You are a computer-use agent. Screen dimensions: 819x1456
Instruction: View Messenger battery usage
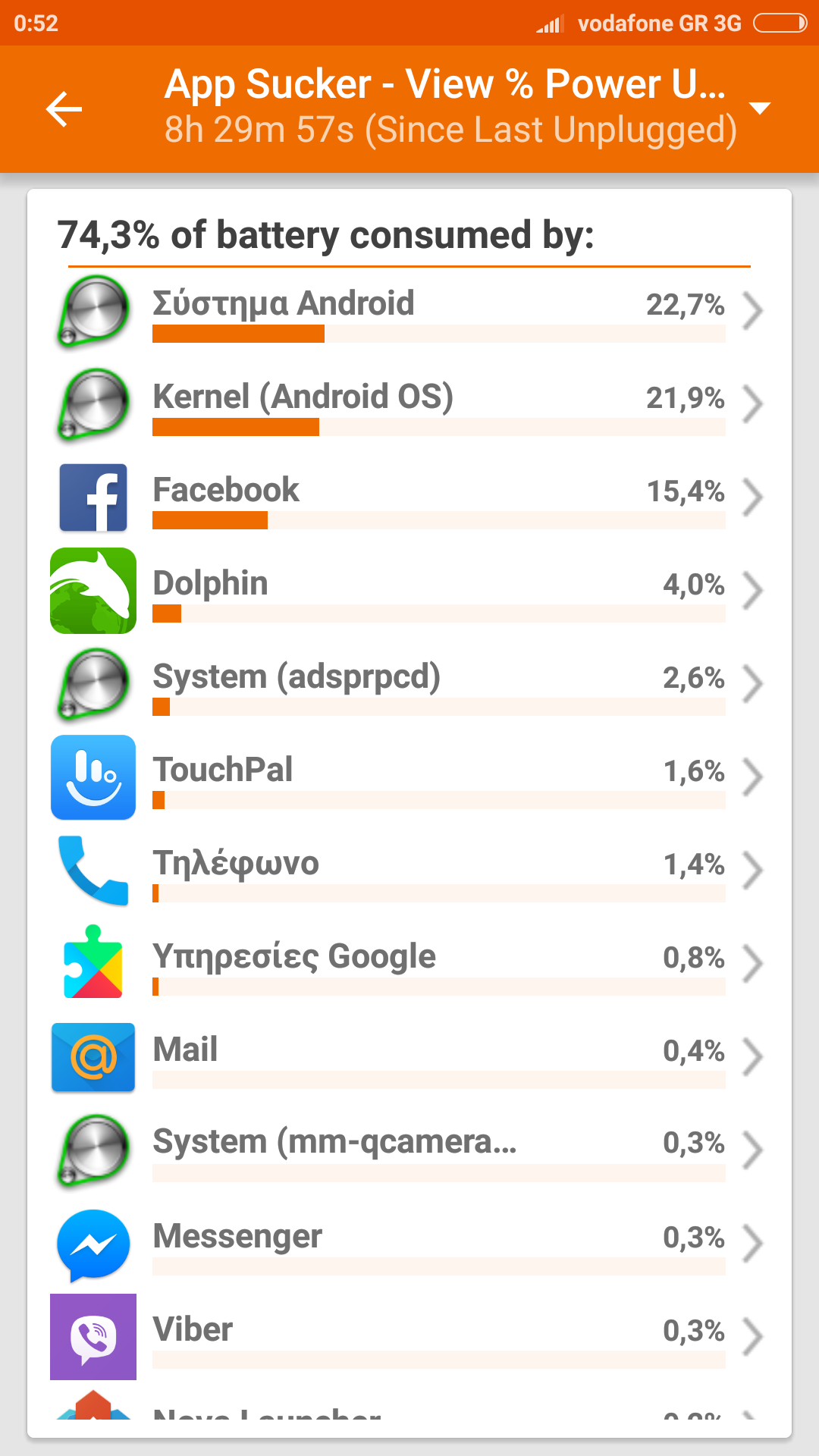coord(409,1244)
